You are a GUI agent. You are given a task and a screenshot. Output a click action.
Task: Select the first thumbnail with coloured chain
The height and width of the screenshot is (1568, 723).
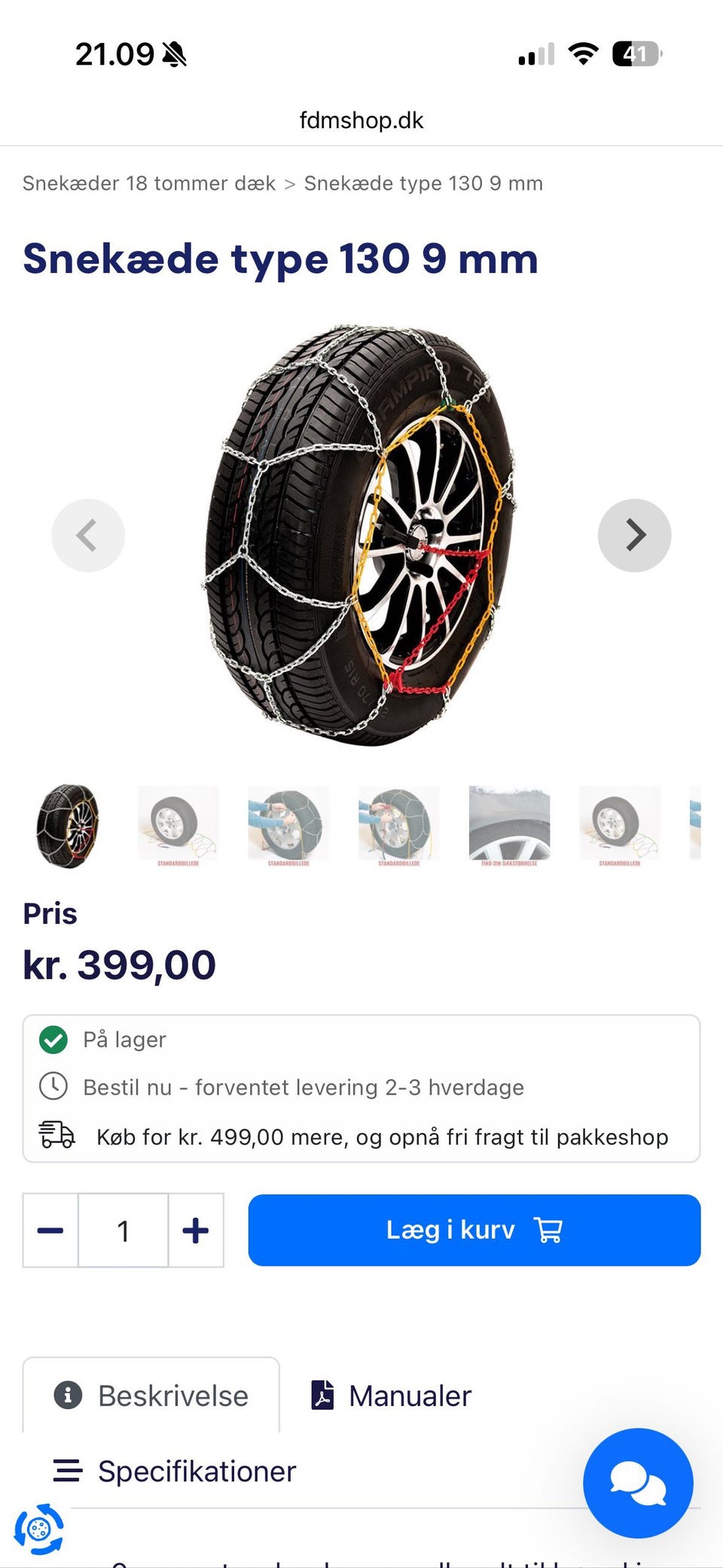[x=68, y=826]
